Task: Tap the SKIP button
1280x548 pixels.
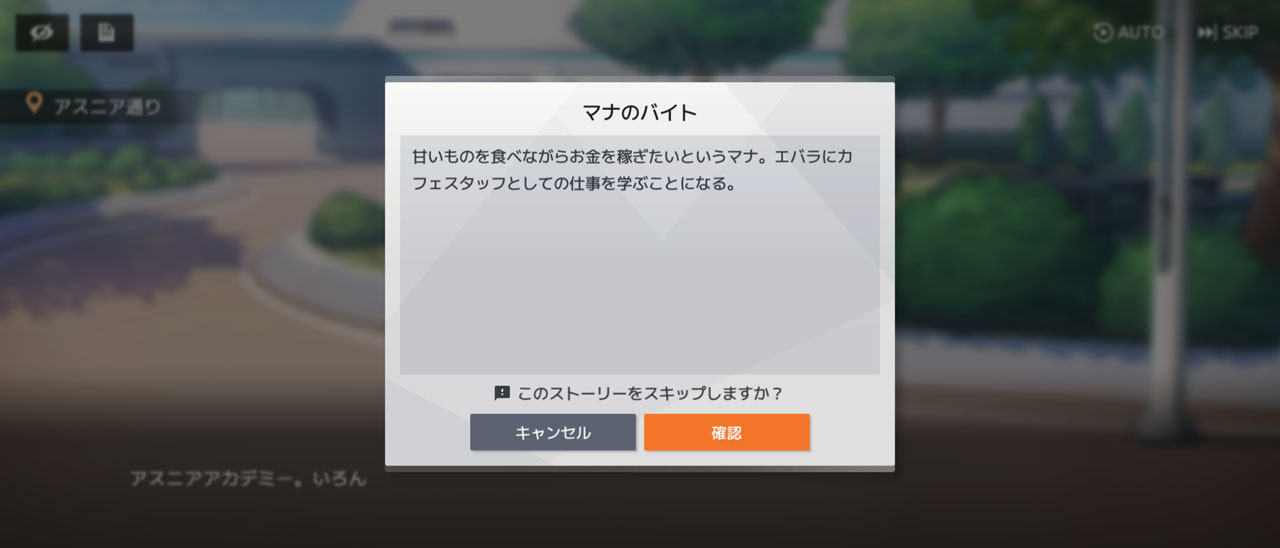Action: (x=1228, y=32)
